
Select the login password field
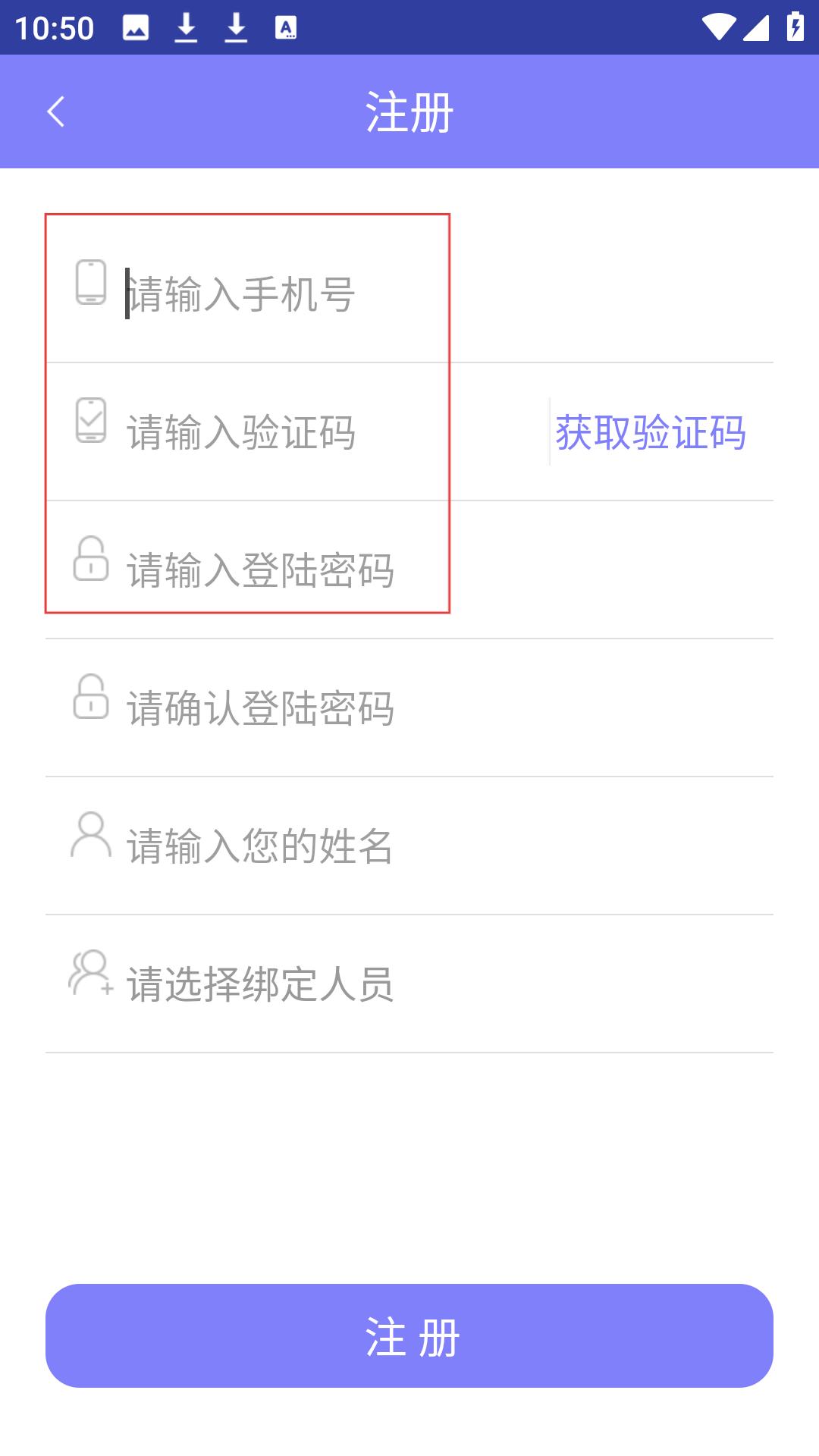pyautogui.click(x=447, y=570)
